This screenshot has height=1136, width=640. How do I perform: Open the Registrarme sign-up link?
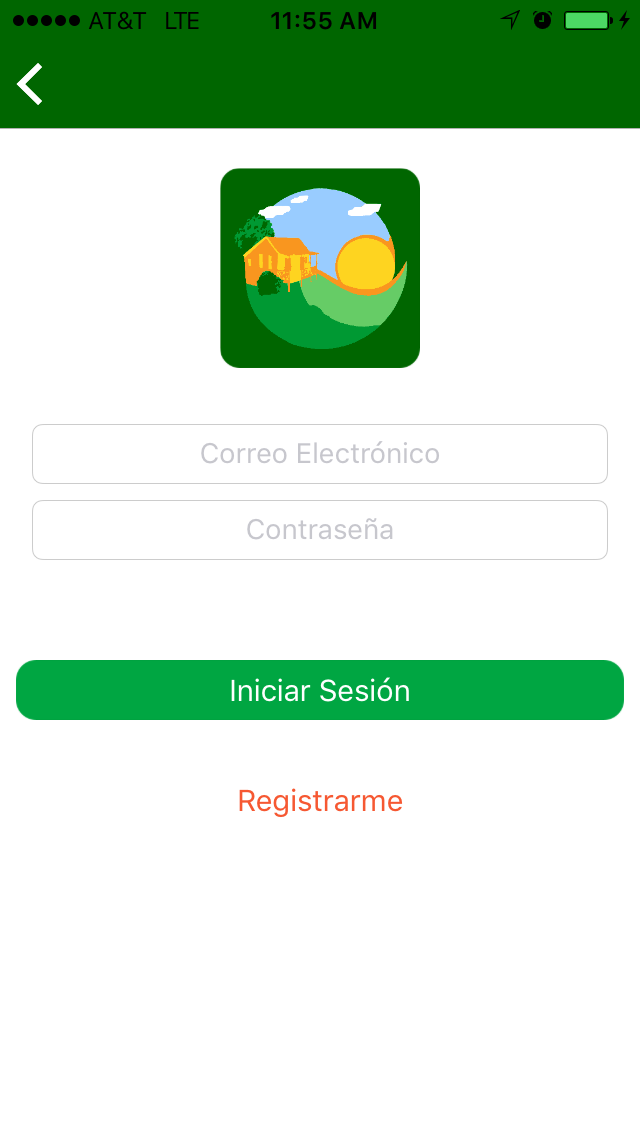(320, 801)
